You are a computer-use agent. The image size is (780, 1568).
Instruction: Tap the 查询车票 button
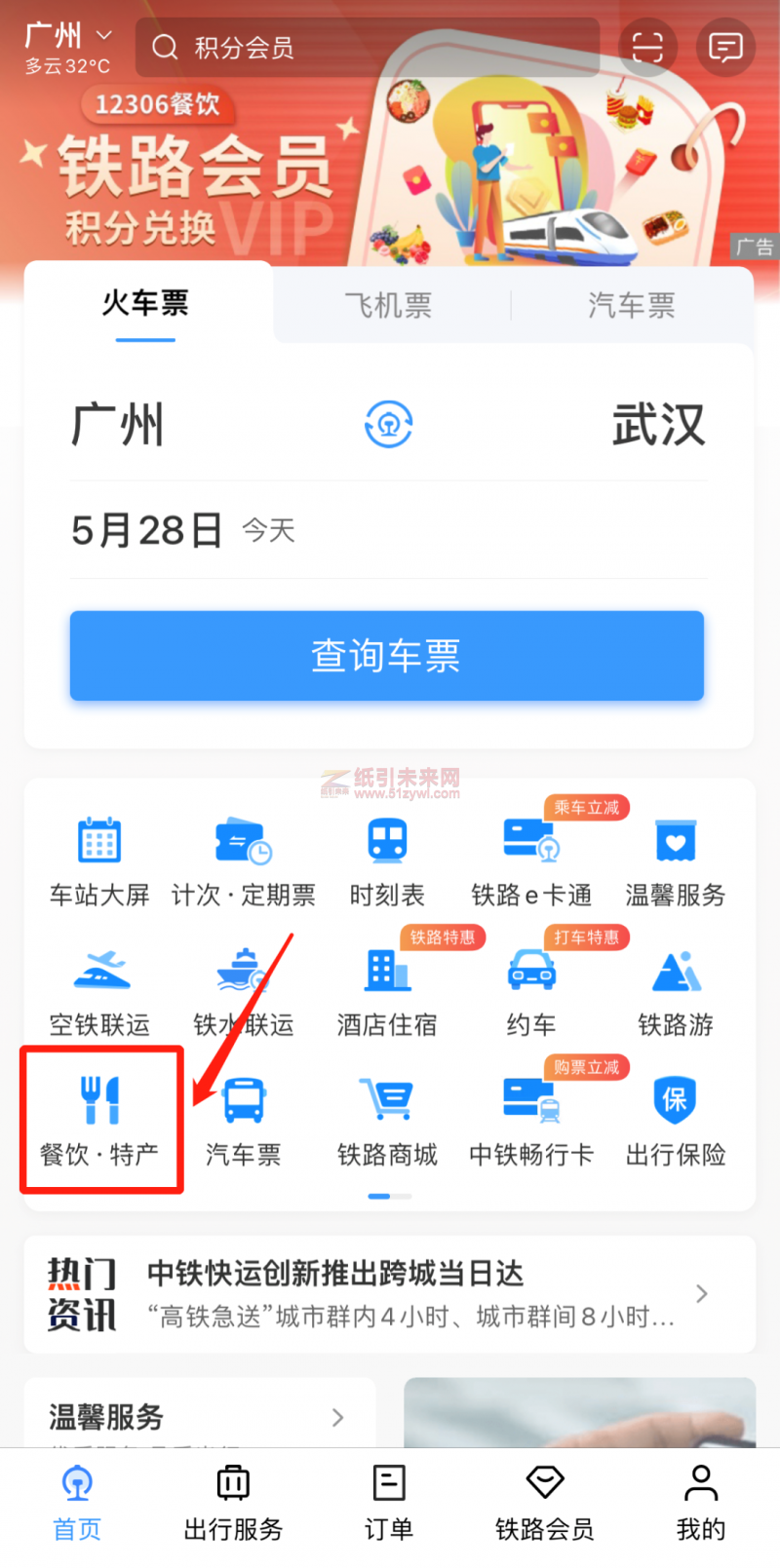pos(387,655)
